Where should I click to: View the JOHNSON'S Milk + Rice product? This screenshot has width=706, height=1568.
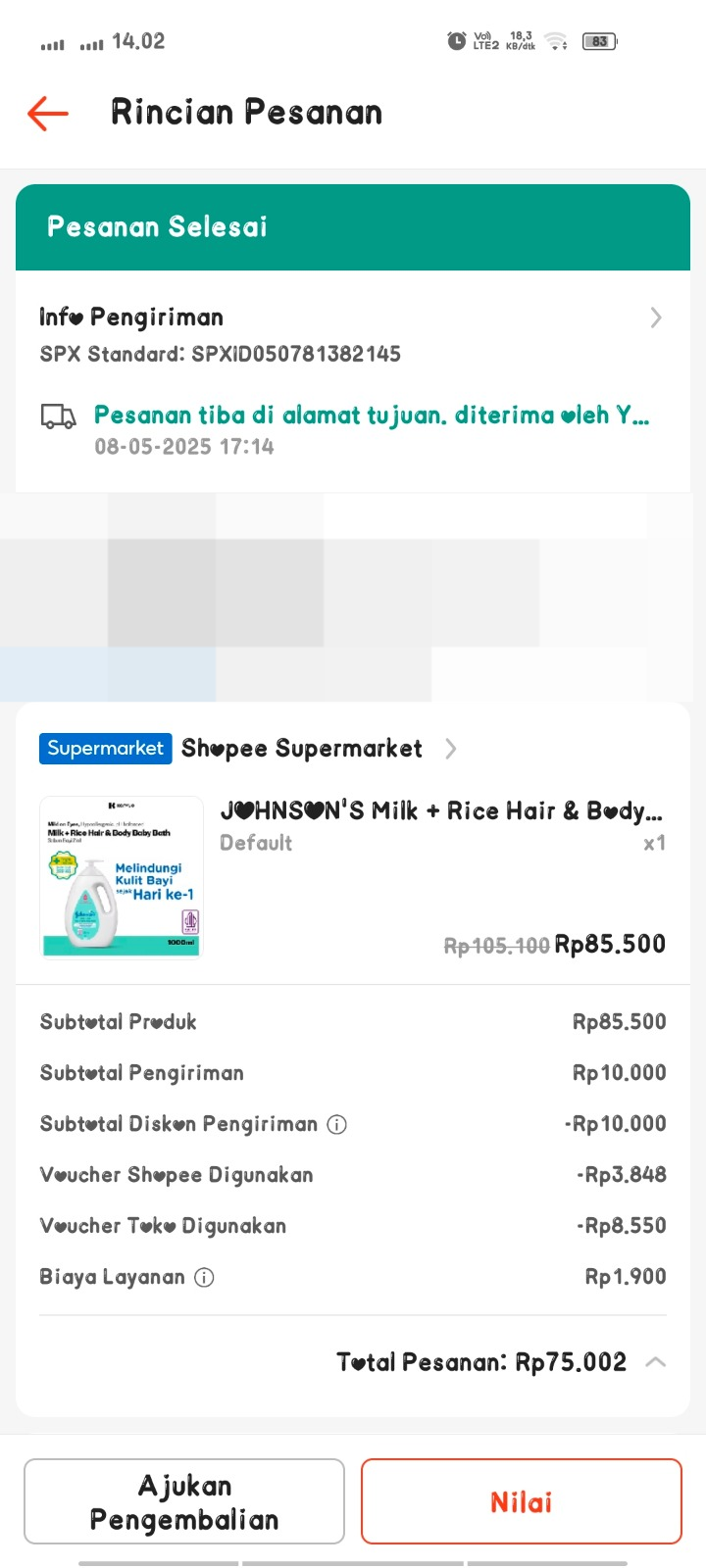pos(441,811)
